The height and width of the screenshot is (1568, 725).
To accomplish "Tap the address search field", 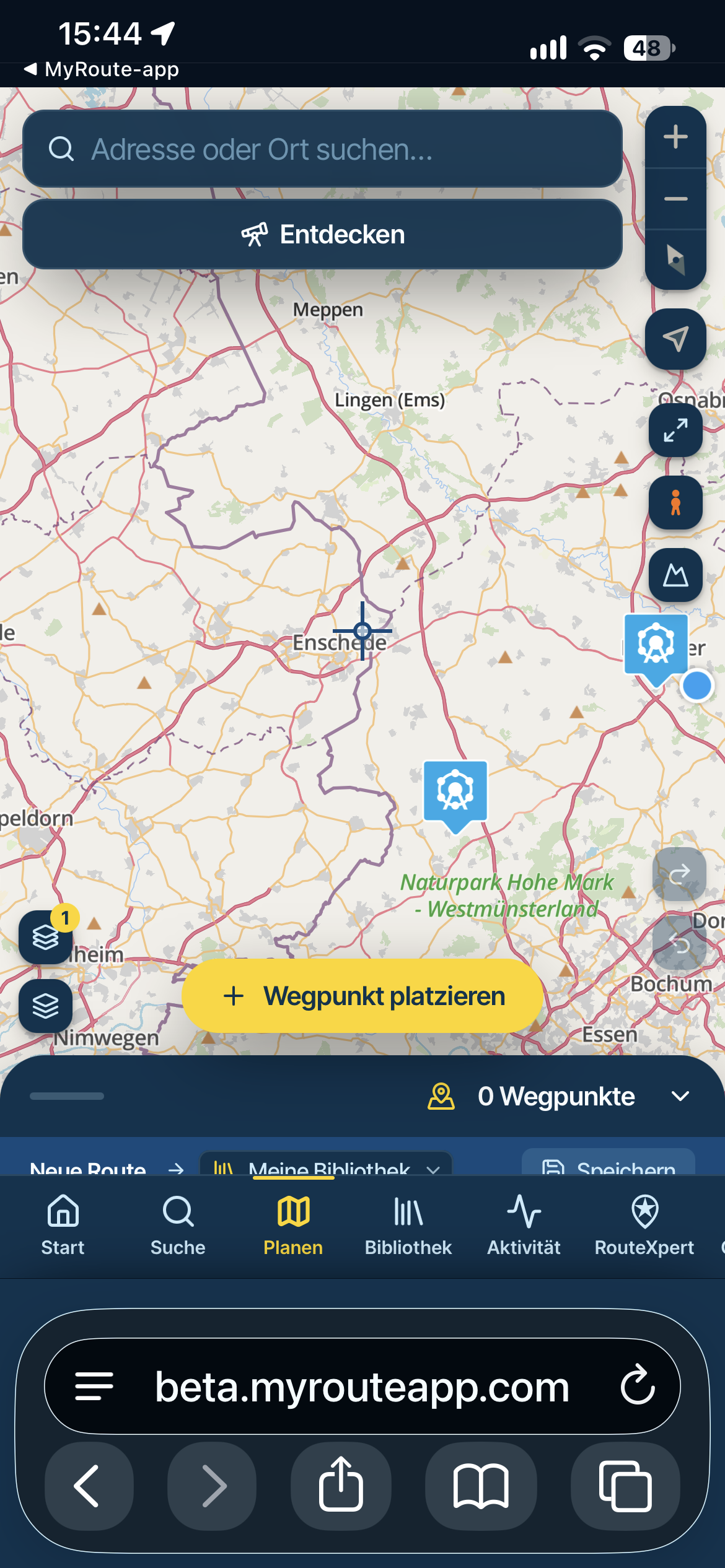I will tap(322, 149).
